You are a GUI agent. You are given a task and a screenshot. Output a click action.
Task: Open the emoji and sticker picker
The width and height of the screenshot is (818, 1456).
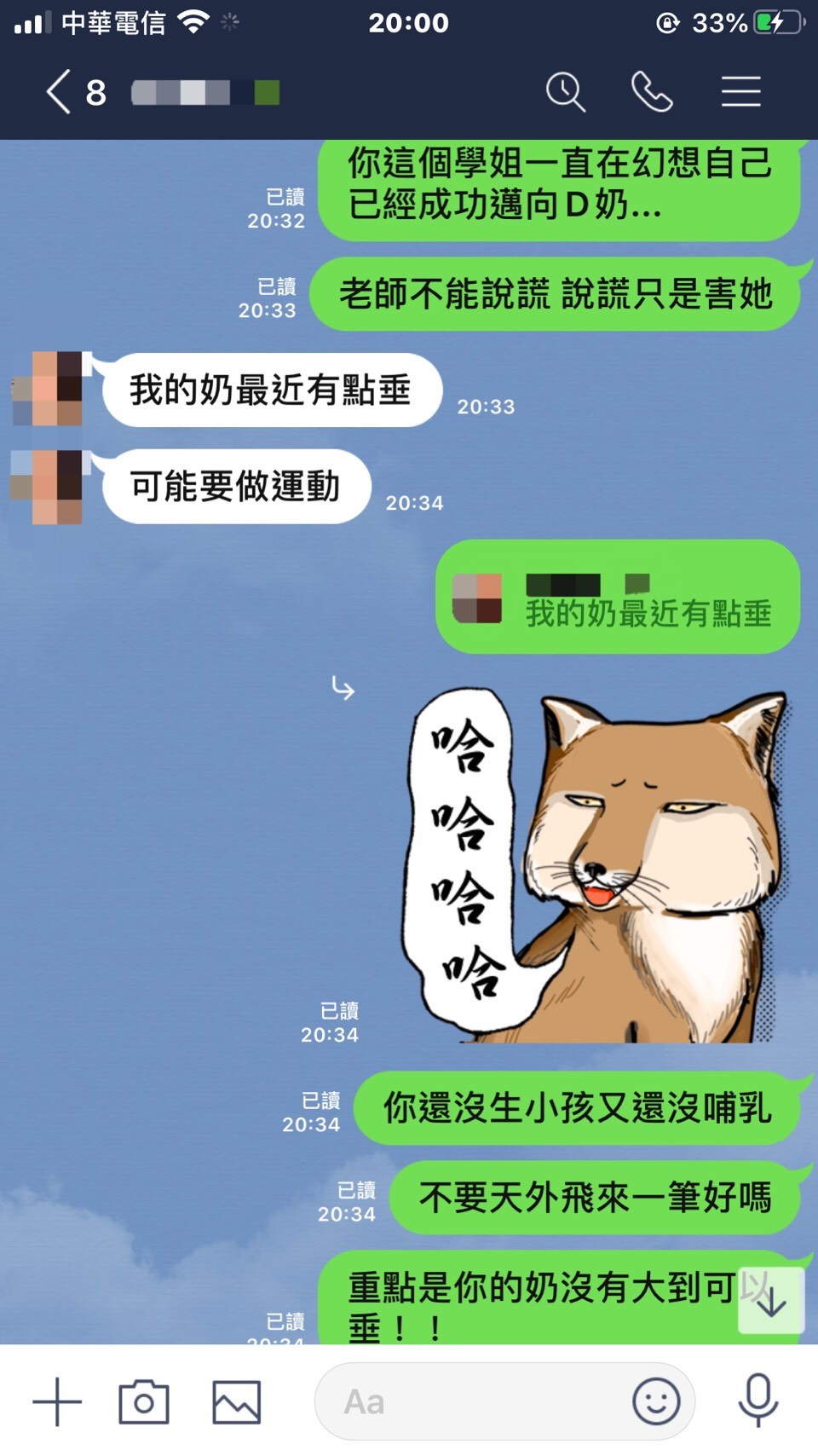[x=656, y=1401]
